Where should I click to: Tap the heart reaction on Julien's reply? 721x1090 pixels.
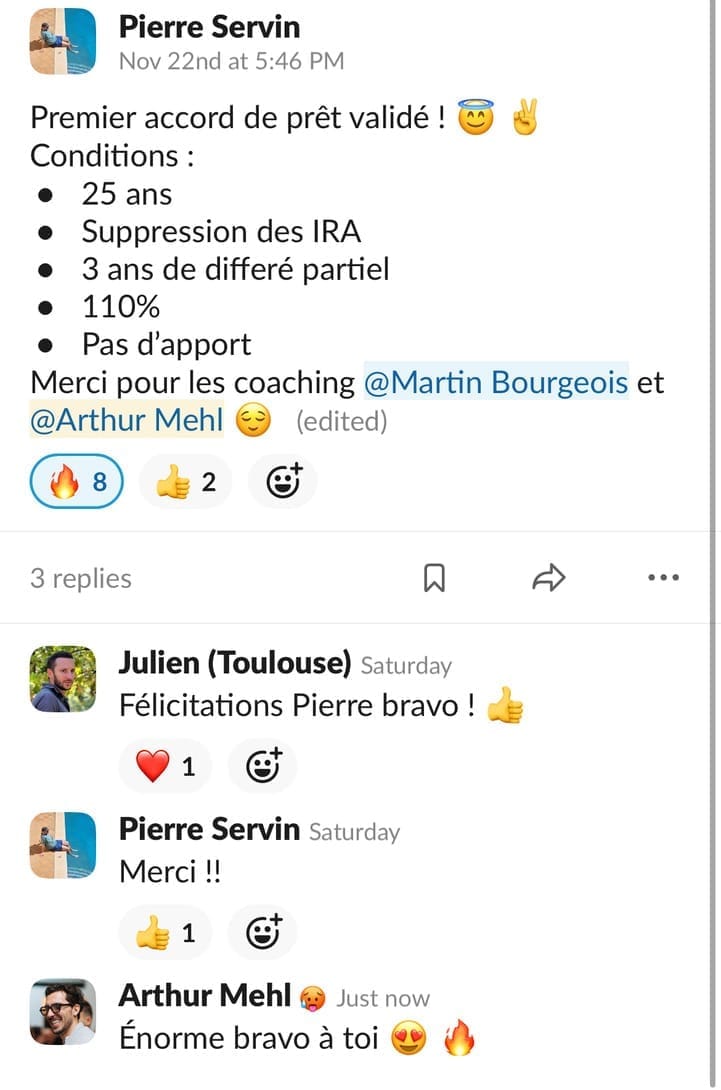164,766
